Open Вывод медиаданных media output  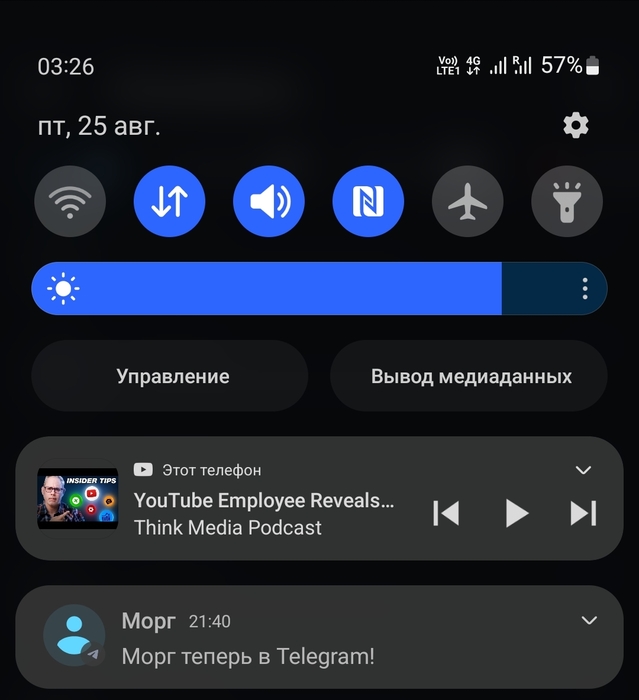coord(470,376)
